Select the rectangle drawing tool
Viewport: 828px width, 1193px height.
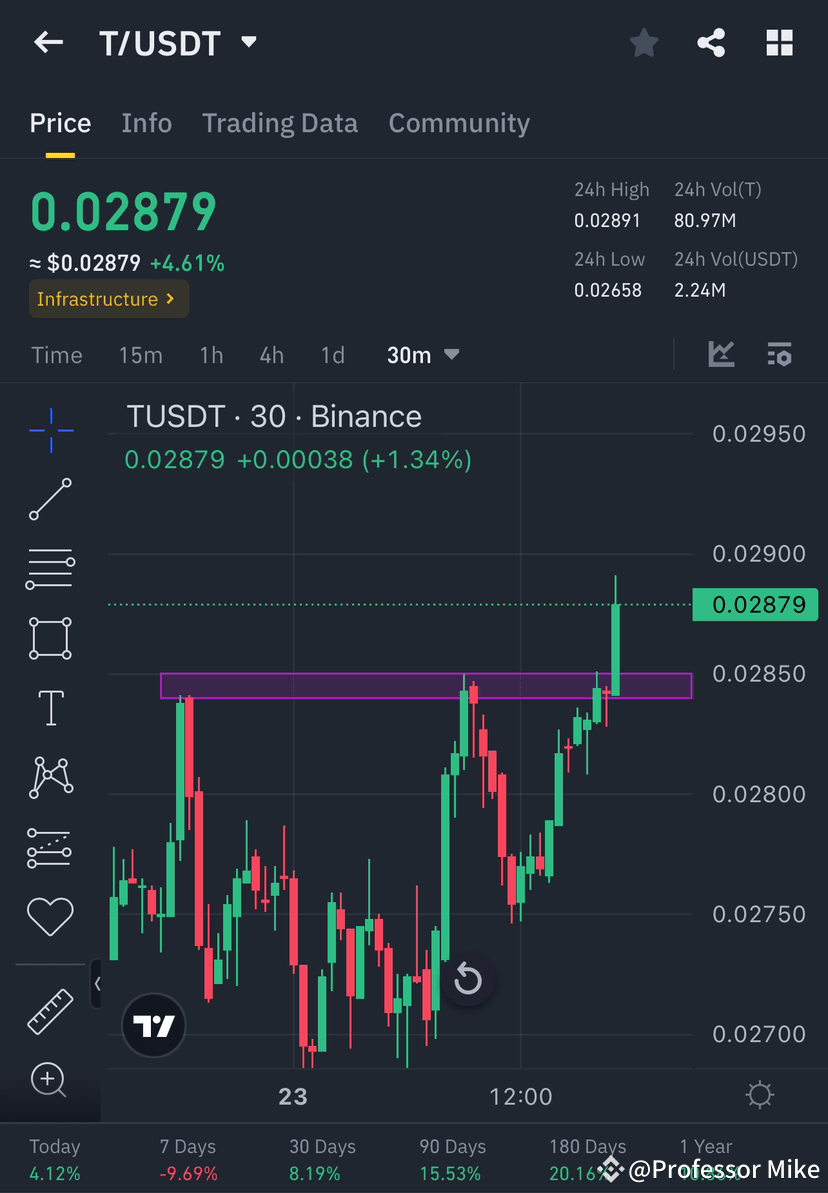click(x=50, y=638)
